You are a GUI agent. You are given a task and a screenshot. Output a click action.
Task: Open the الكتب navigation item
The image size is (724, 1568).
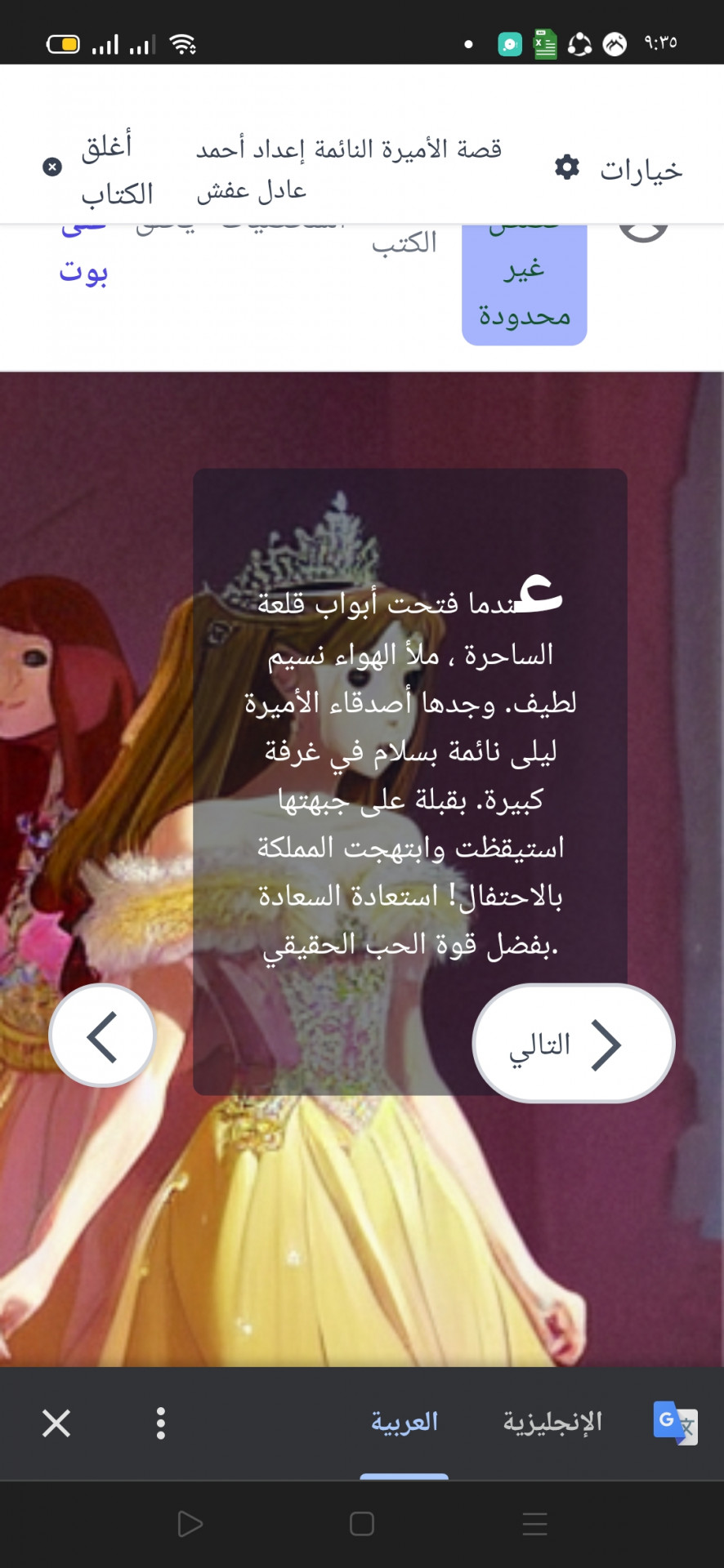point(404,243)
